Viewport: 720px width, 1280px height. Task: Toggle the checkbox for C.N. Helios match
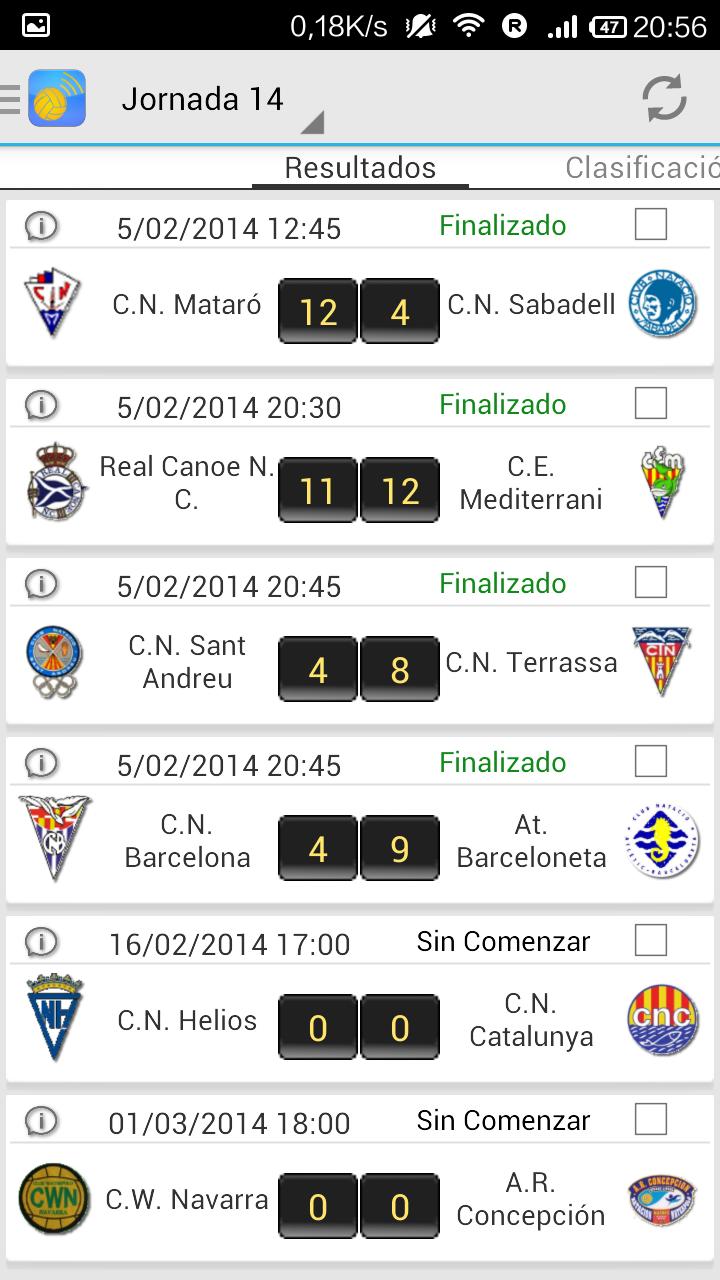(651, 940)
